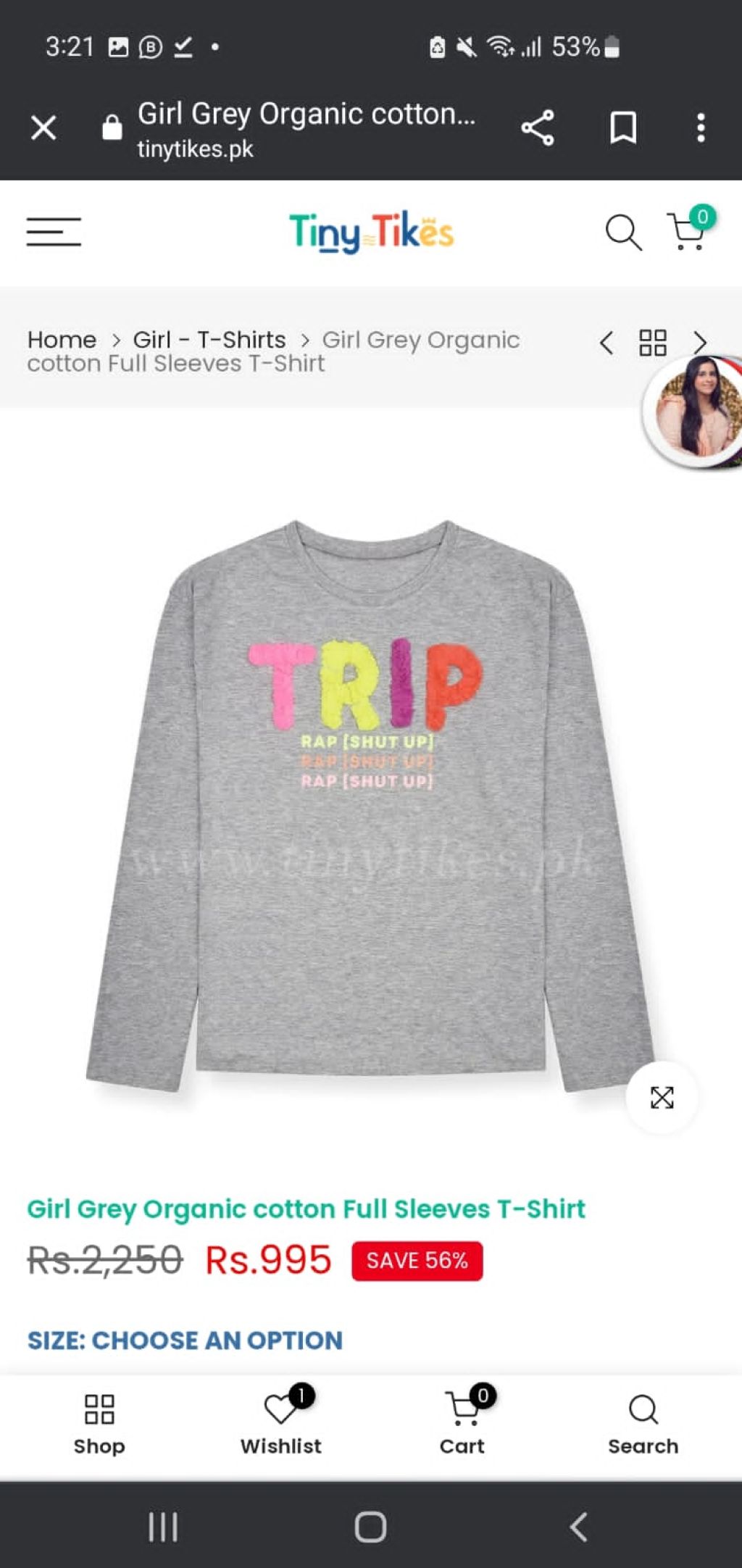
Task: Share this page link
Action: [537, 128]
